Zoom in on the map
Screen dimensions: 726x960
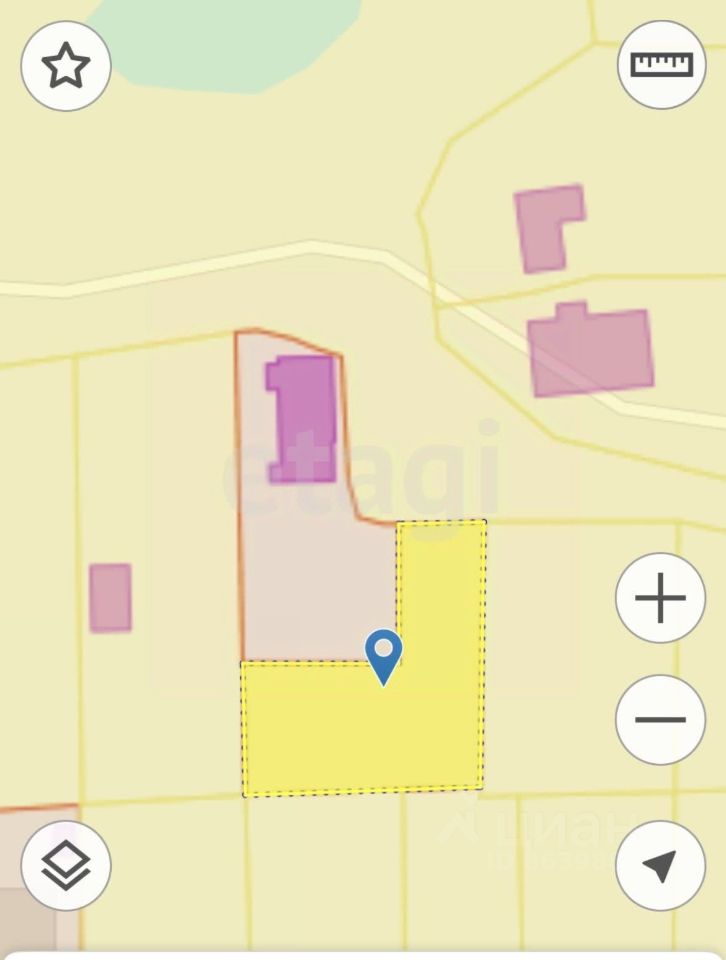coord(661,599)
